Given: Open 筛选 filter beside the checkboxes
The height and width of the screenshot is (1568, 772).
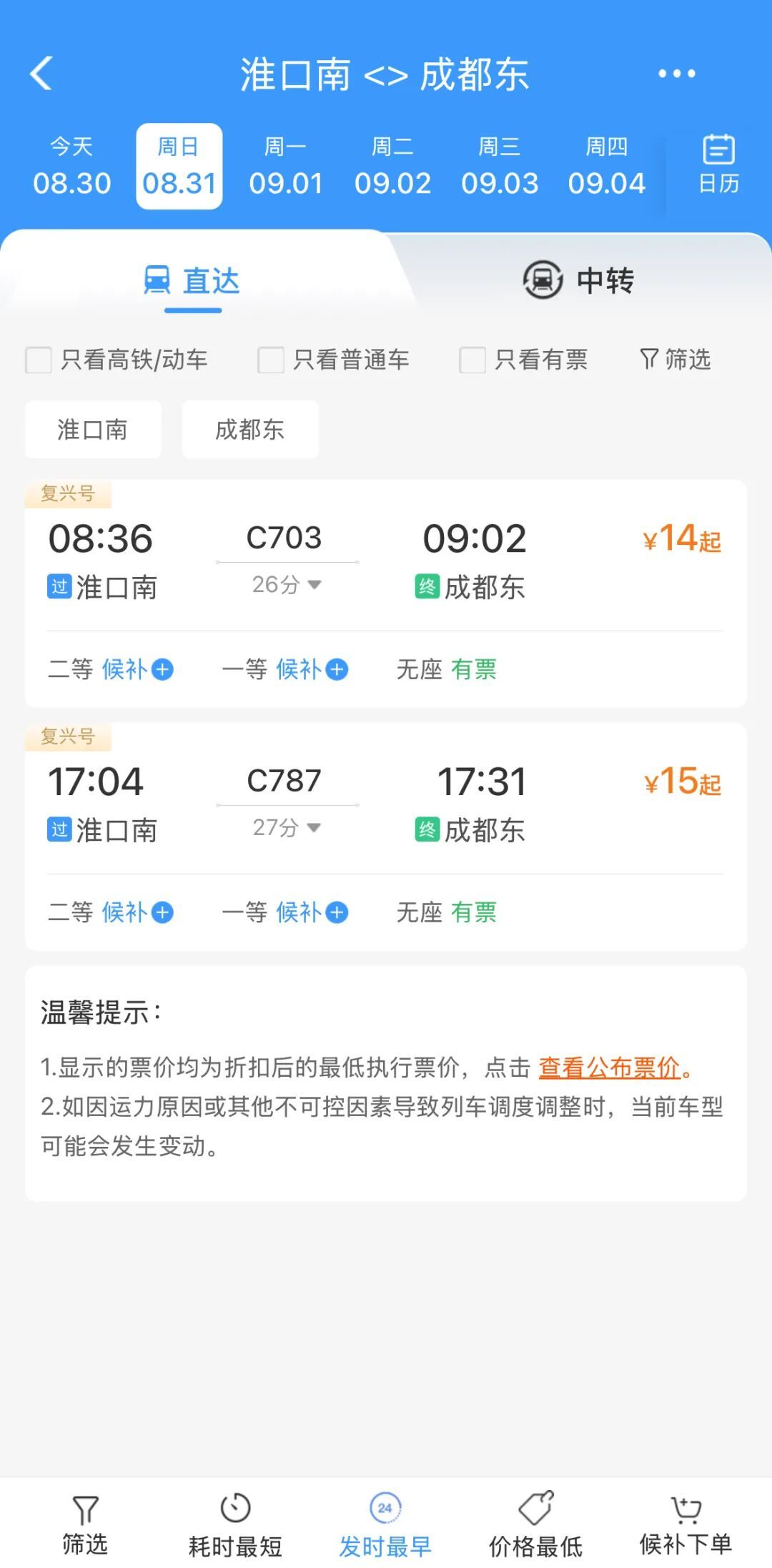Looking at the screenshot, I should pyautogui.click(x=675, y=359).
